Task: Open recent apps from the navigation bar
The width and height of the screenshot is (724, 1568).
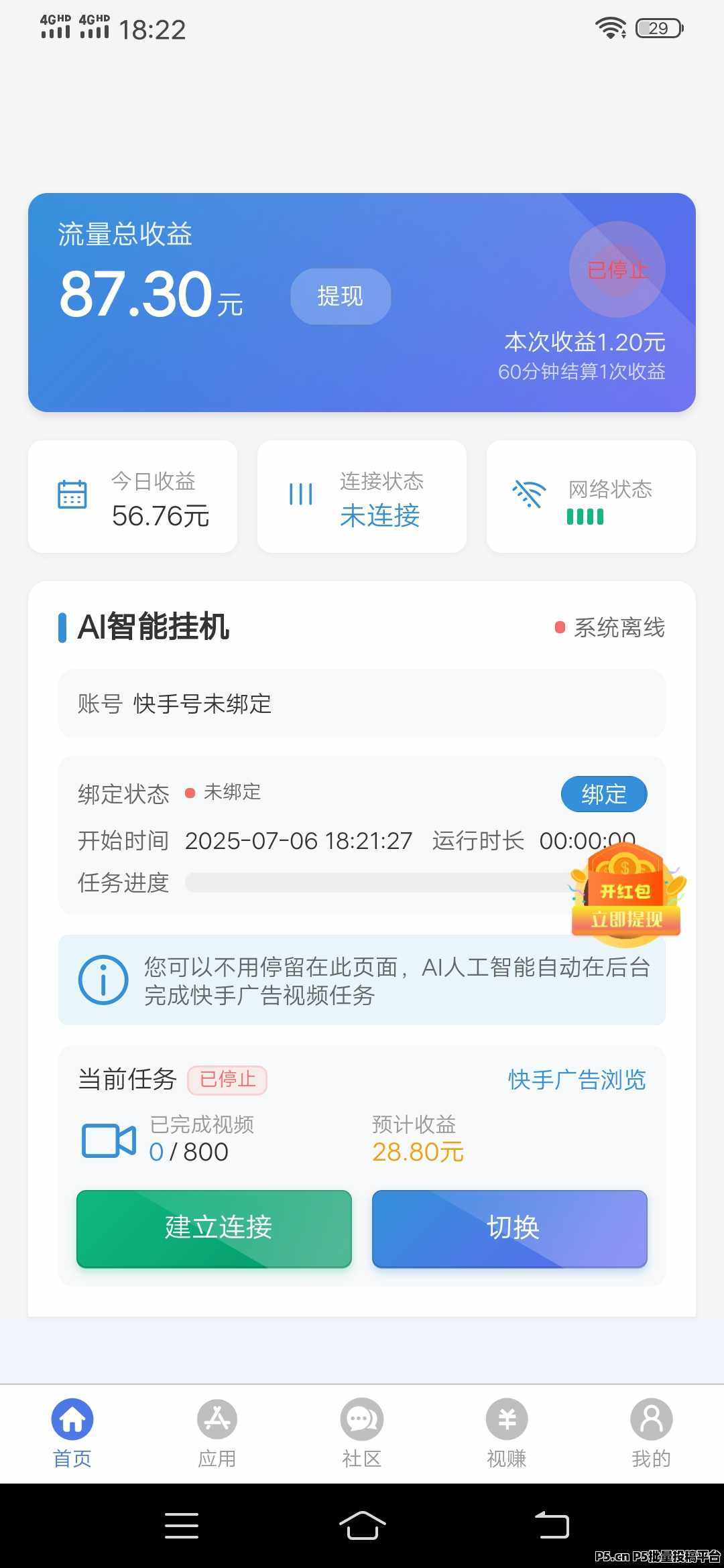Action: [182, 1526]
